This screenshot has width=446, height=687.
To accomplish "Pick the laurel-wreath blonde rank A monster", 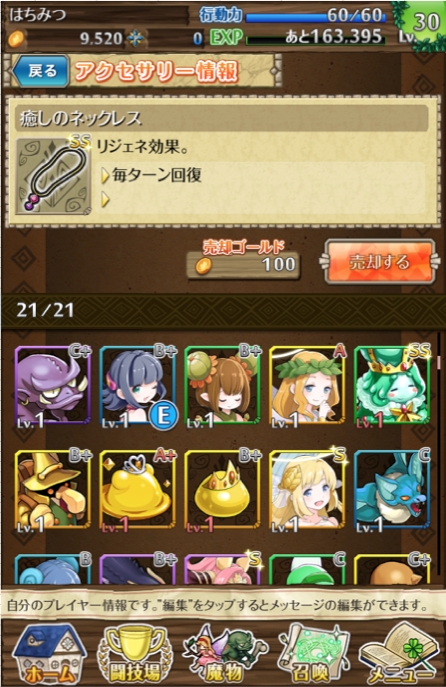I will [308, 386].
